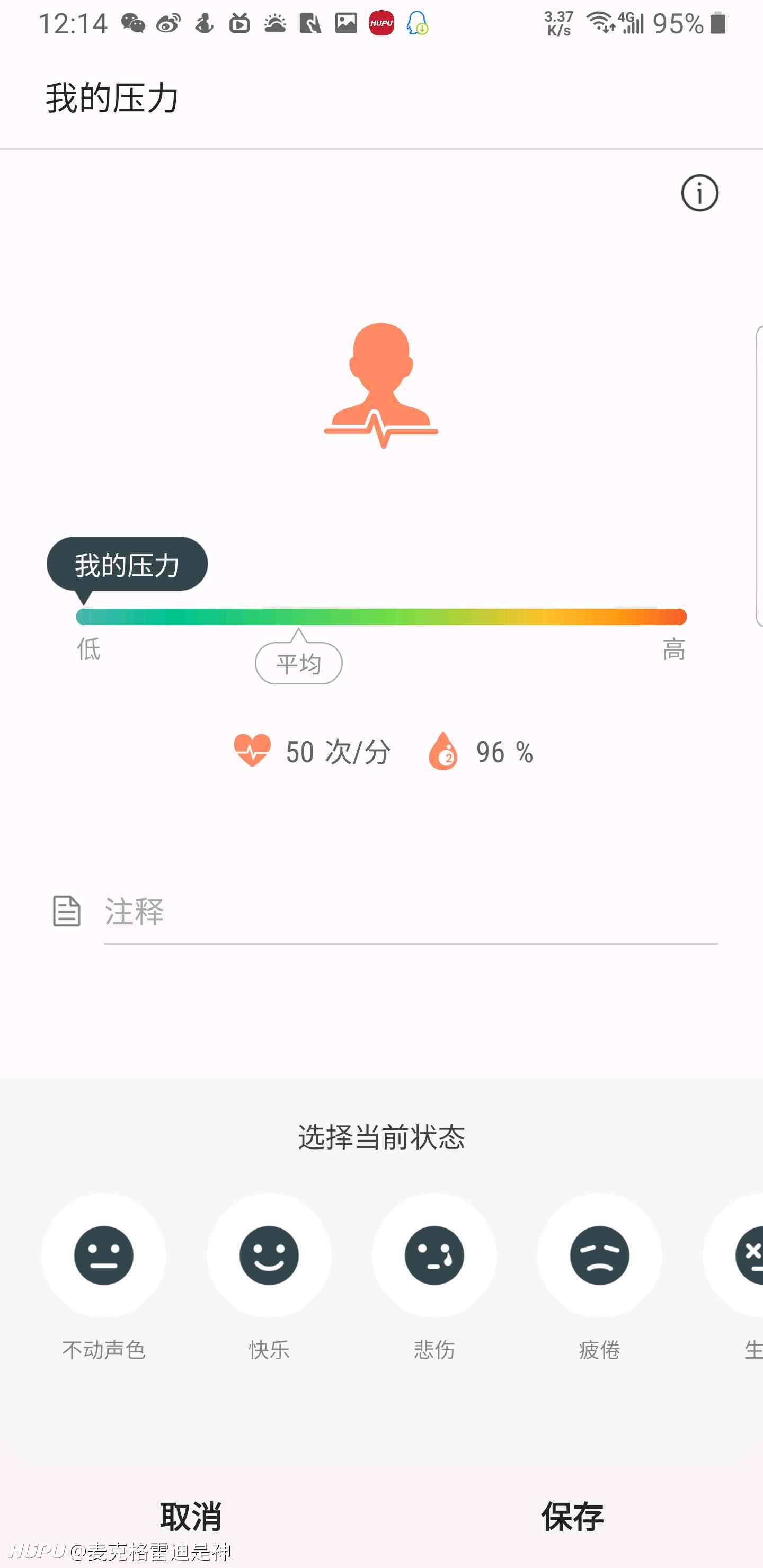763x1568 pixels.
Task: Tap 取消 to cancel
Action: [x=191, y=1516]
